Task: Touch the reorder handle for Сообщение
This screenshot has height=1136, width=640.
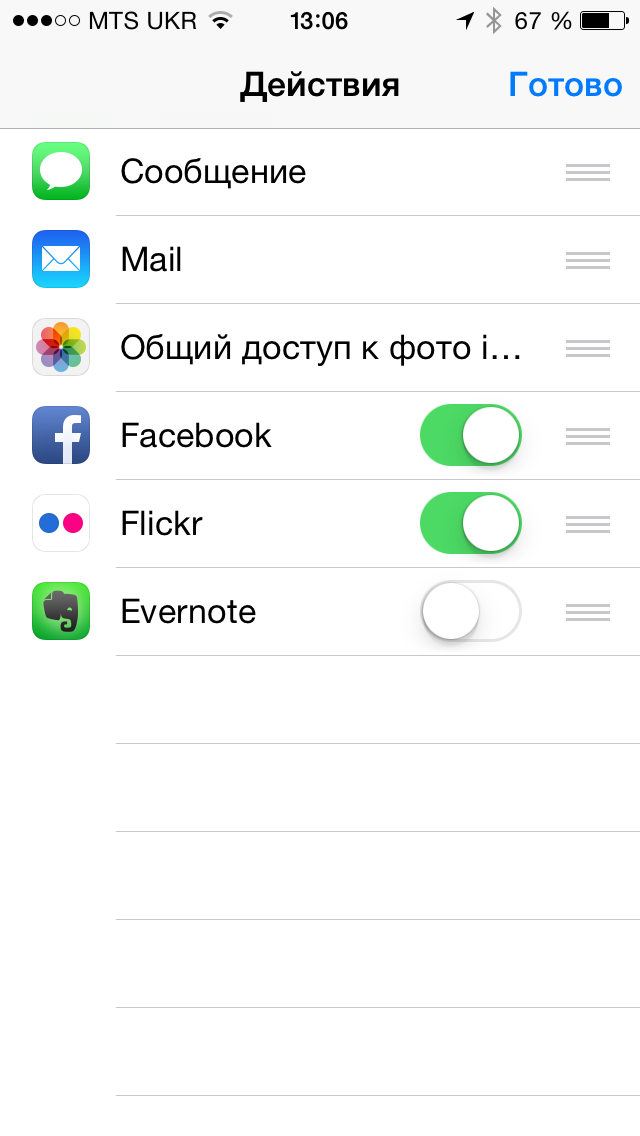Action: [587, 172]
